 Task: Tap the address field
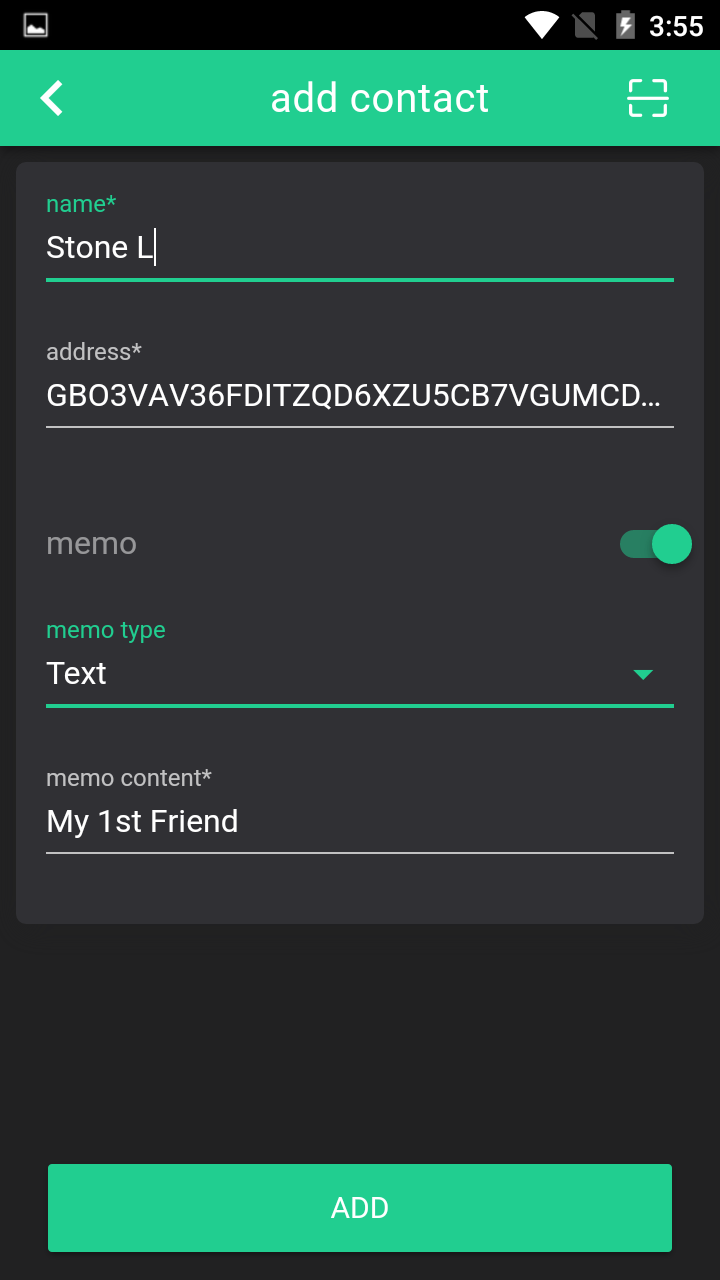(360, 396)
